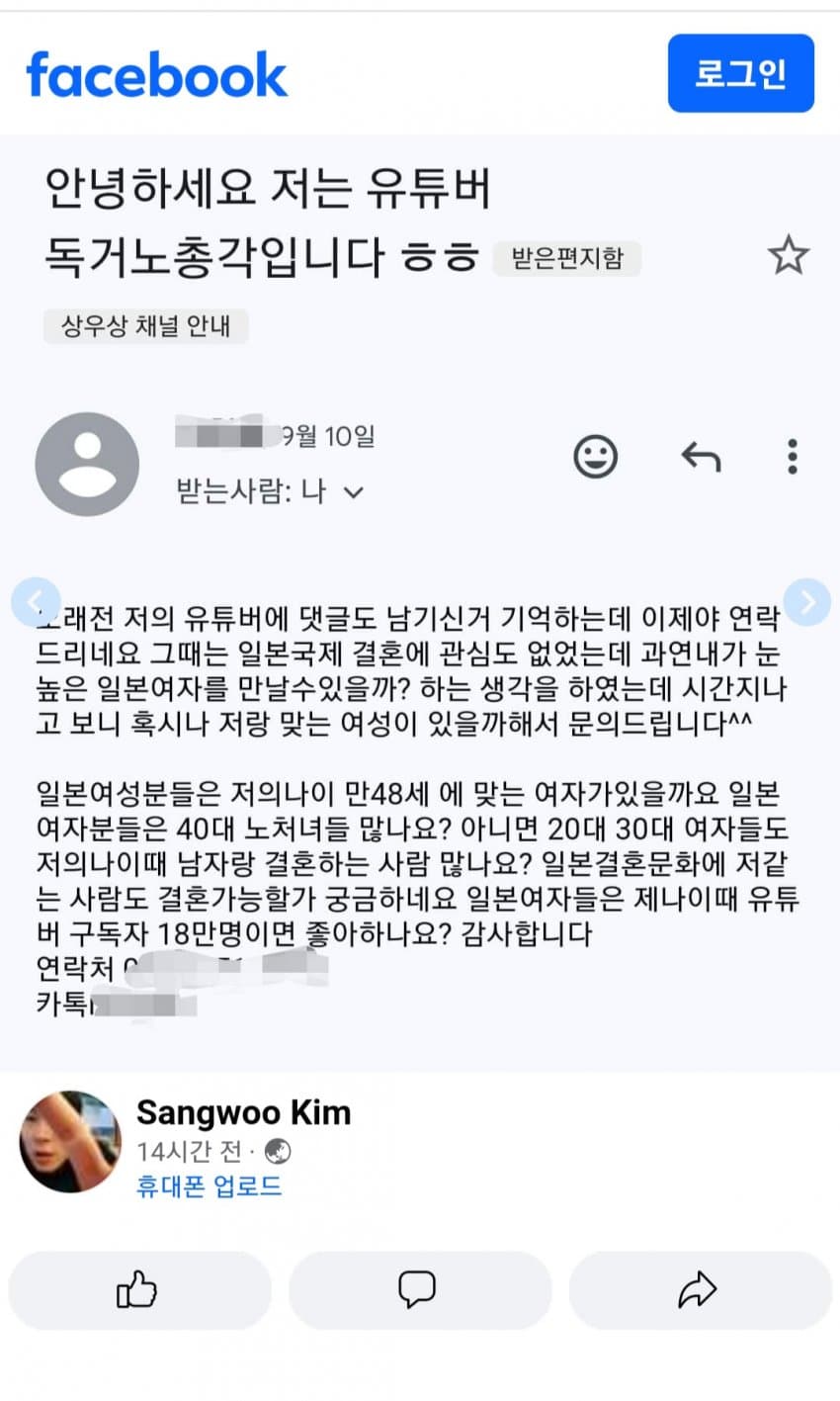Open Sangwoo Kim's profile picture
The image size is (840, 1401).
pyautogui.click(x=69, y=1141)
